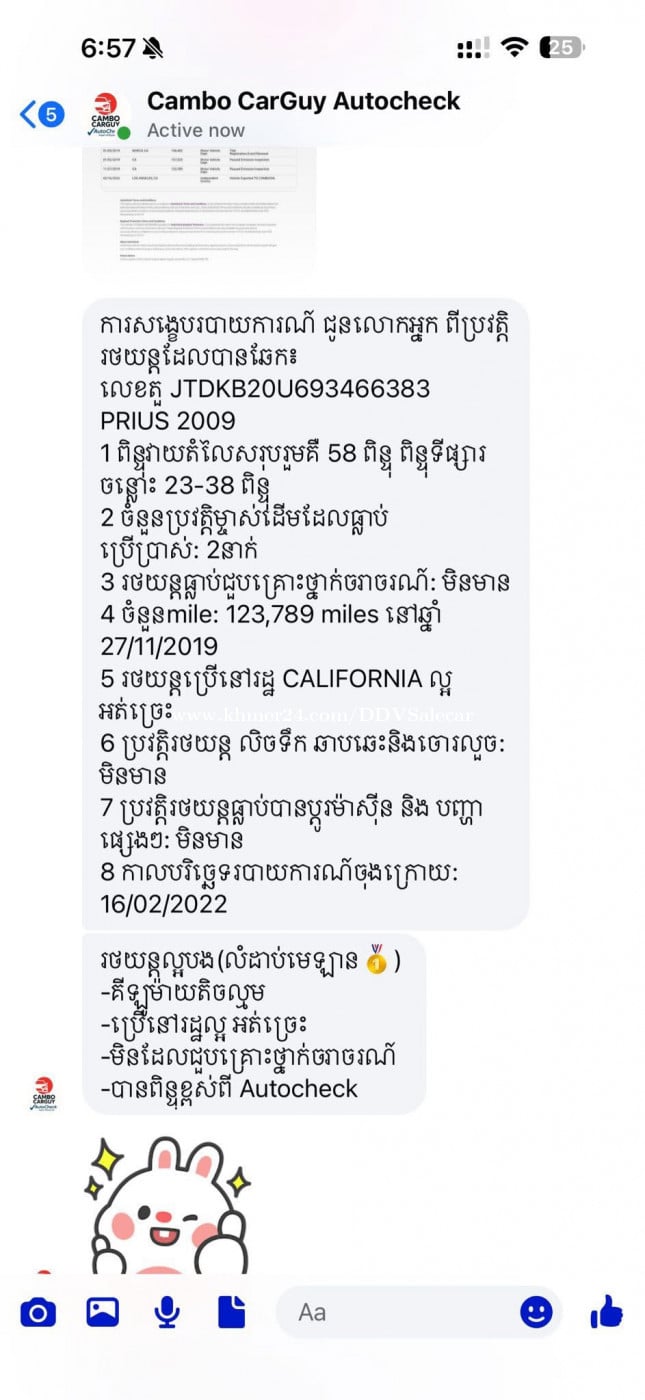Record a voice message

[168, 1311]
